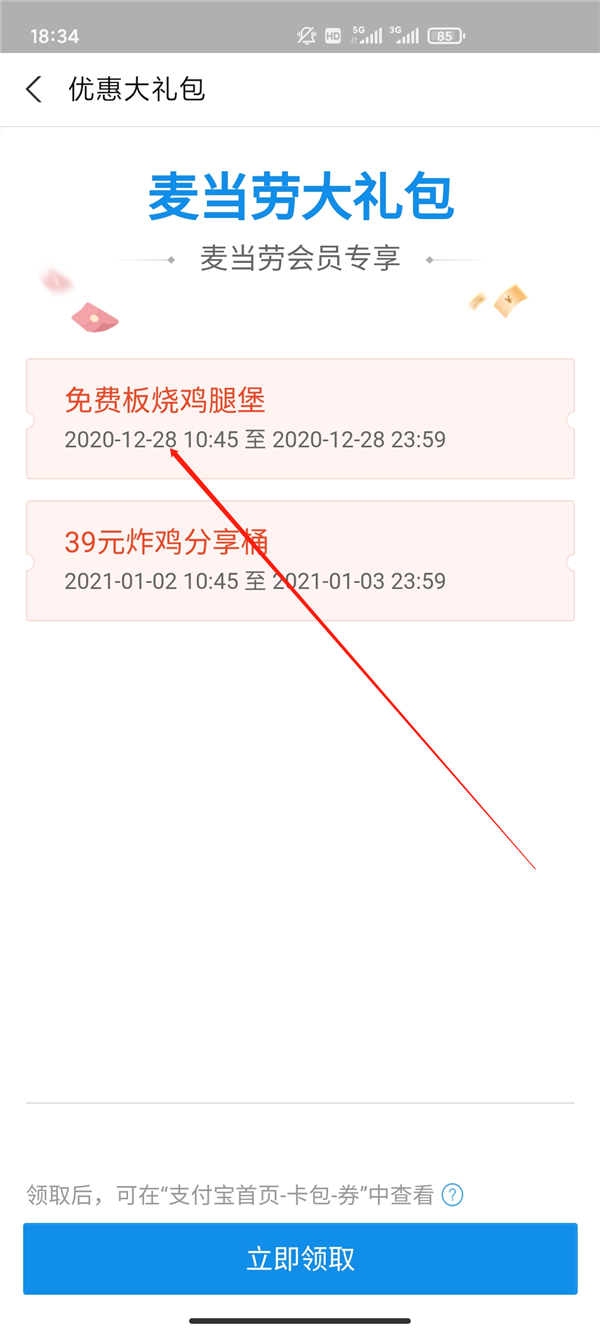Go back from 优惠大礼包 page
This screenshot has width=600, height=1333.
(34, 89)
